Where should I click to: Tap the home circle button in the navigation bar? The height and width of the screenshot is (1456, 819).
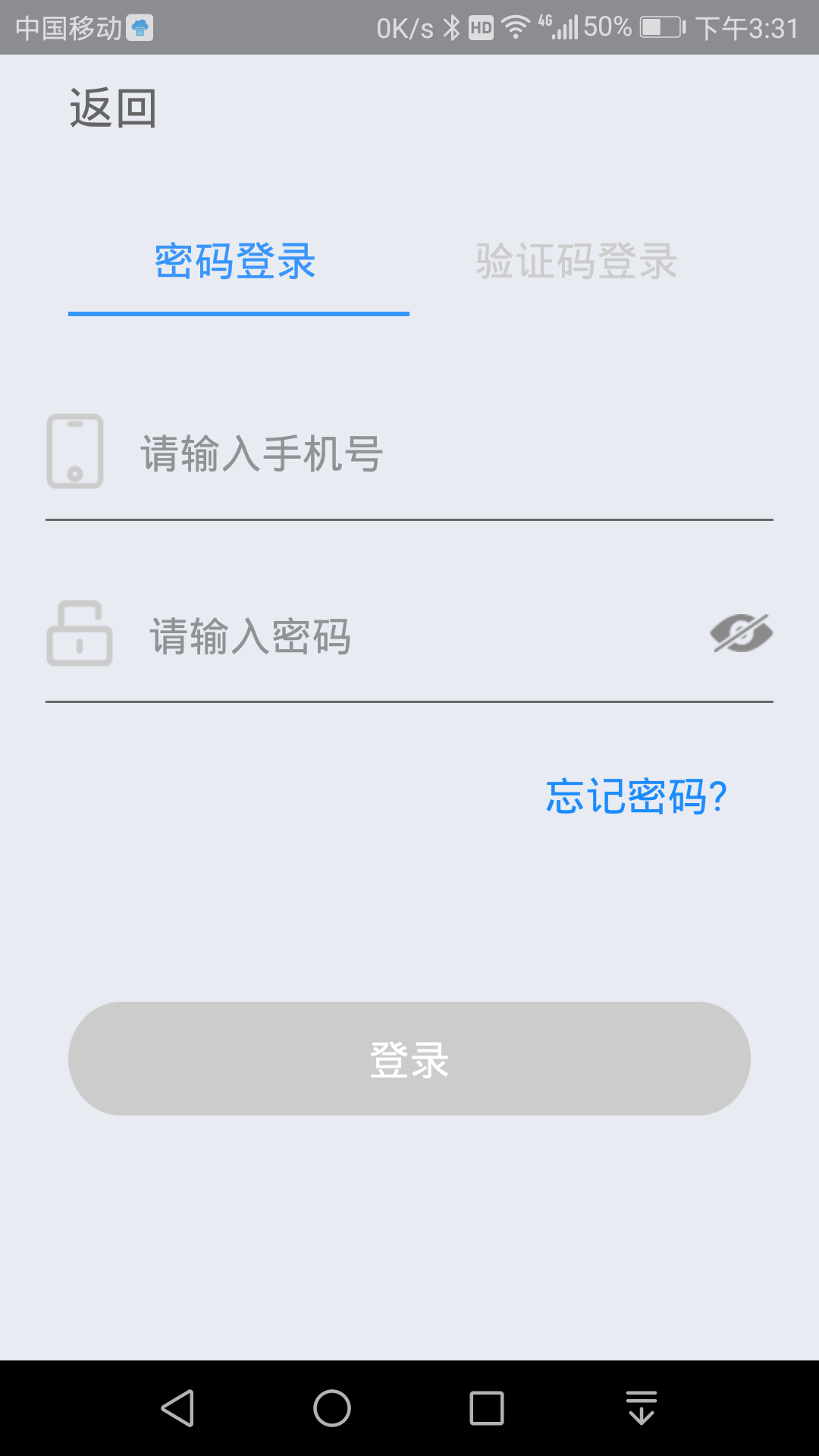point(332,1408)
